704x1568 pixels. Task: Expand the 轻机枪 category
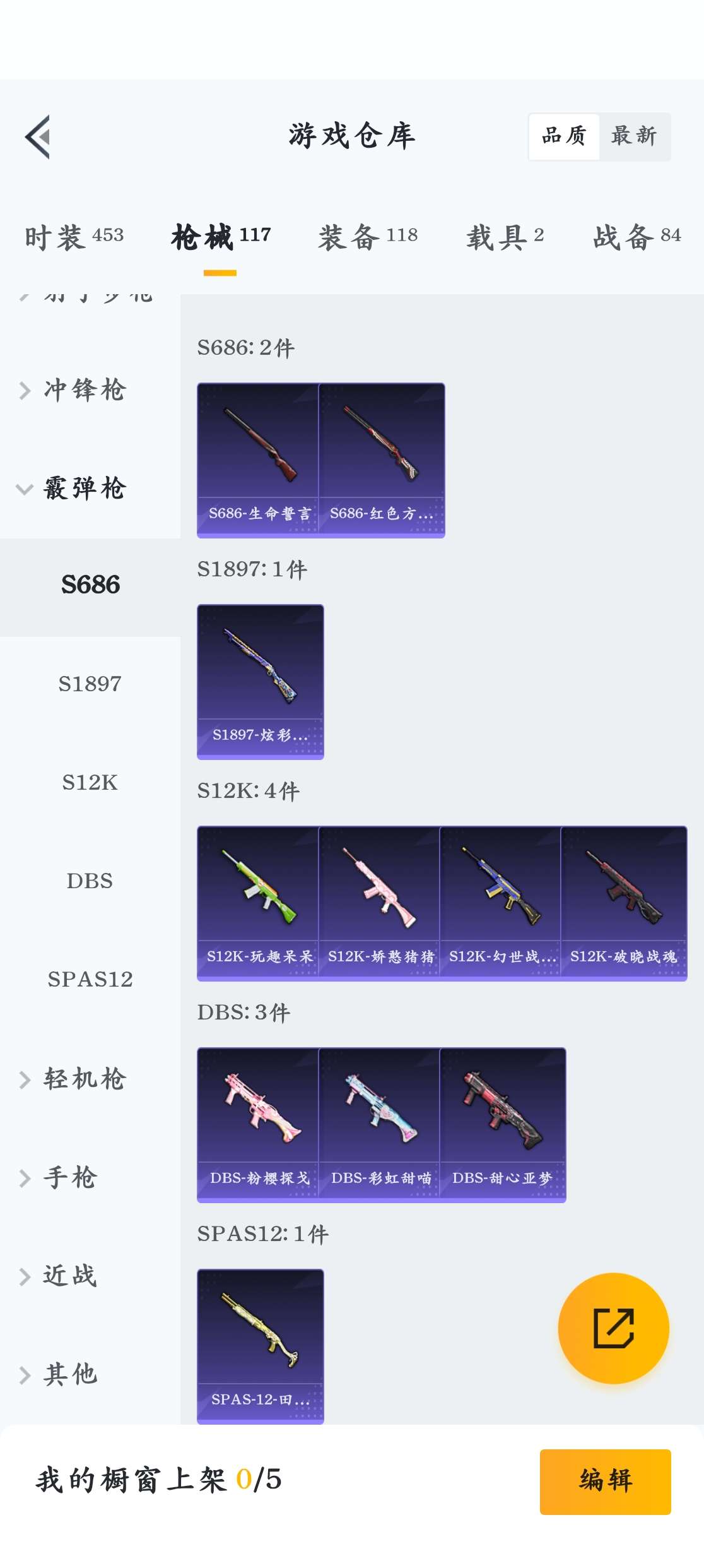(x=84, y=1079)
